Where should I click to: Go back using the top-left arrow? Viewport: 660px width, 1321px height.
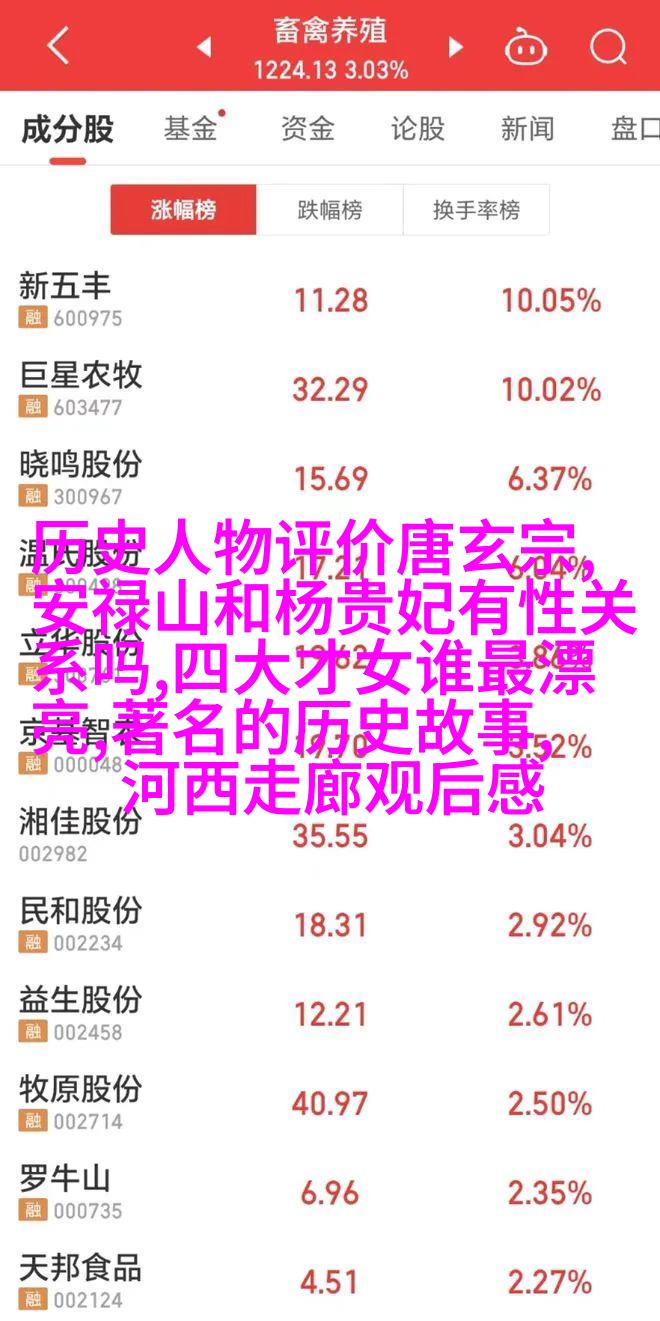click(x=56, y=45)
